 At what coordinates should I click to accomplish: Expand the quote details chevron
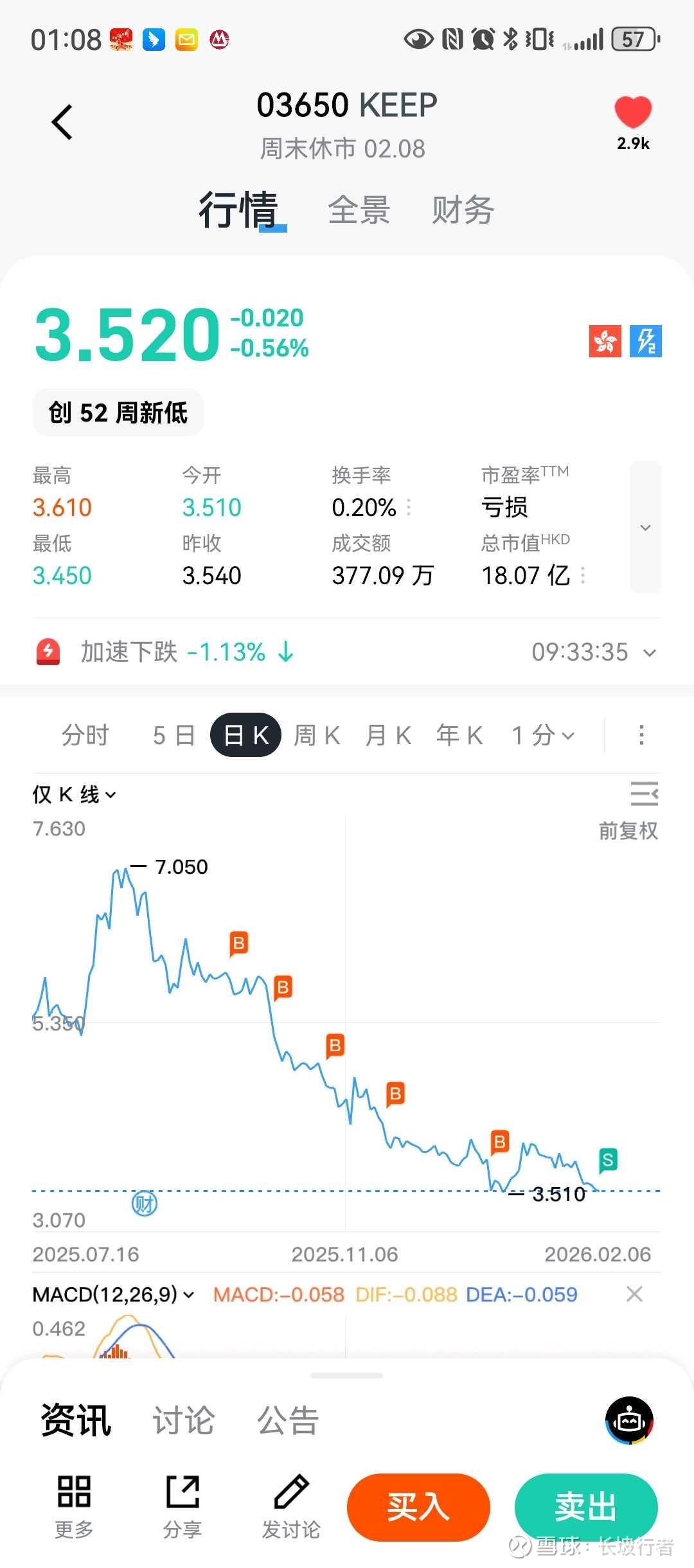pyautogui.click(x=645, y=527)
